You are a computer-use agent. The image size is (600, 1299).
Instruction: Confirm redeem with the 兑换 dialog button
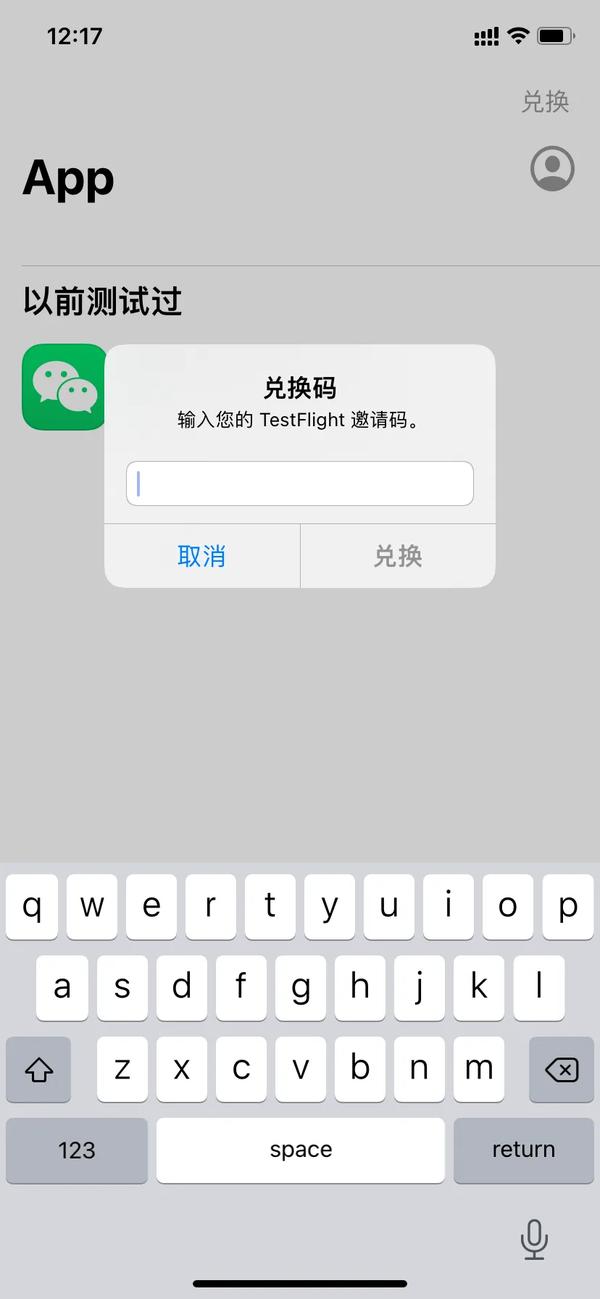click(x=398, y=556)
